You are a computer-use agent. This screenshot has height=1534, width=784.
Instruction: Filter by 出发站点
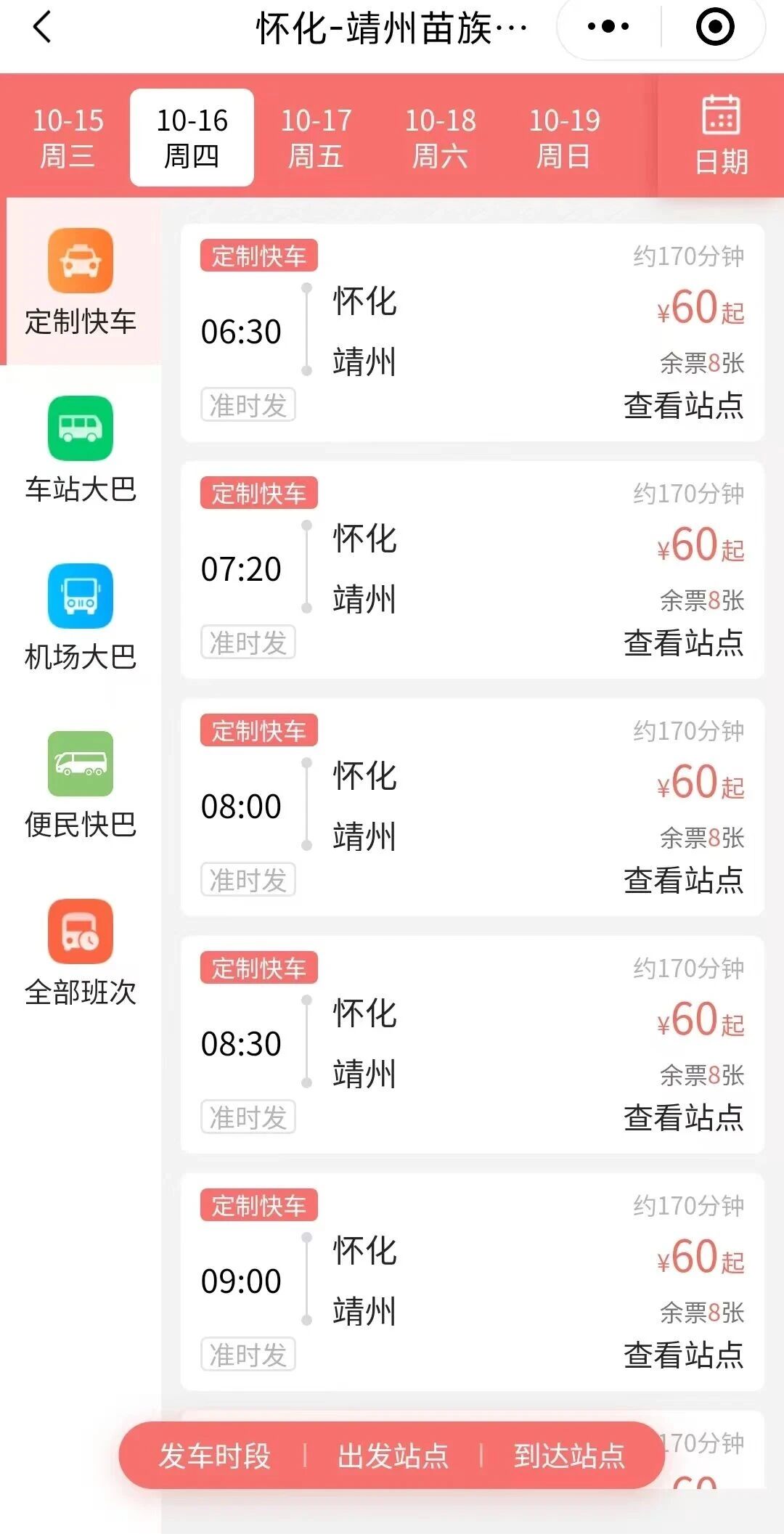tap(393, 1456)
